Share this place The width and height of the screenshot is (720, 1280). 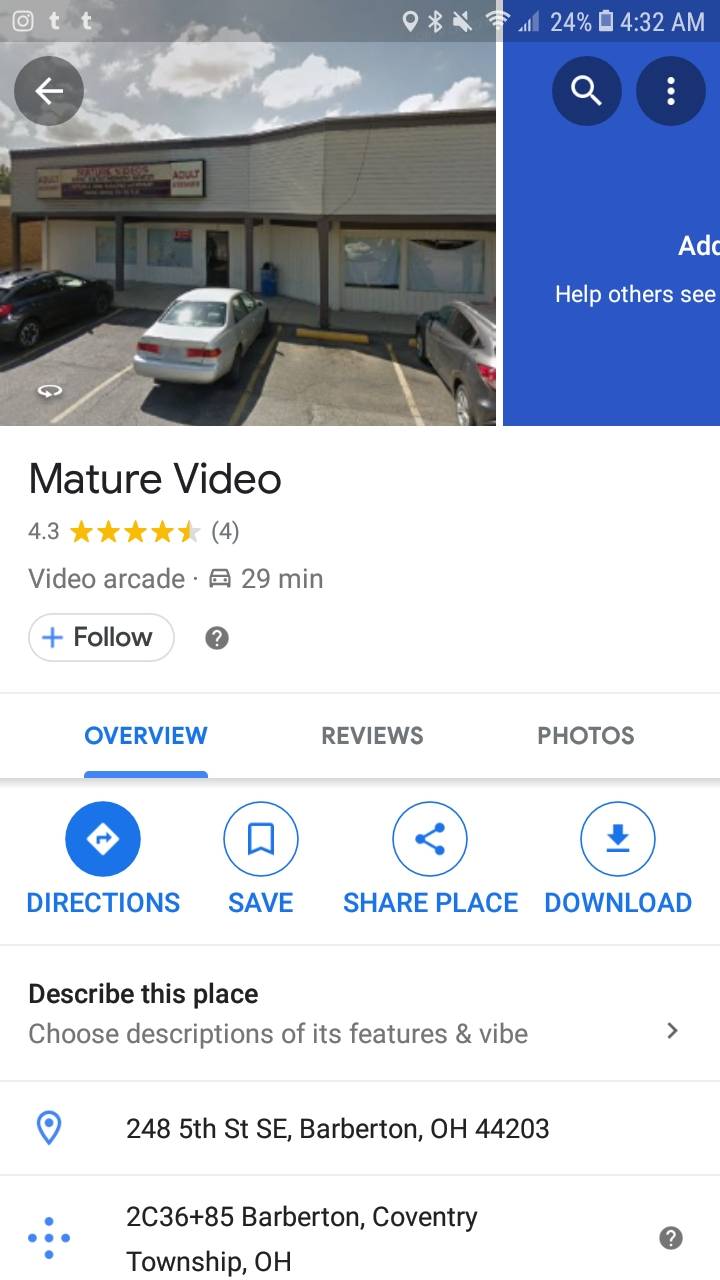tap(430, 860)
